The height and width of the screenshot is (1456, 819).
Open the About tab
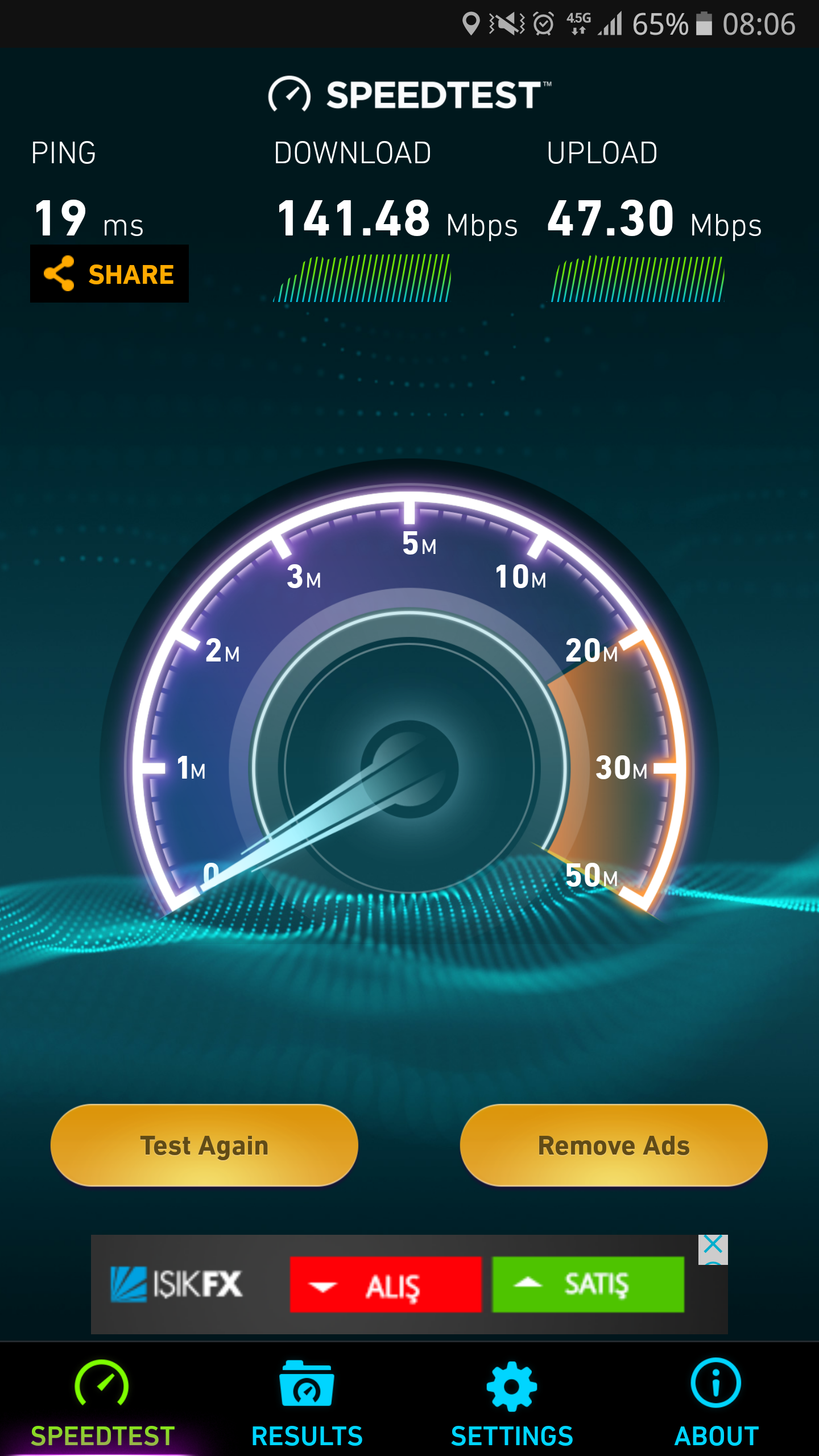tap(717, 1403)
